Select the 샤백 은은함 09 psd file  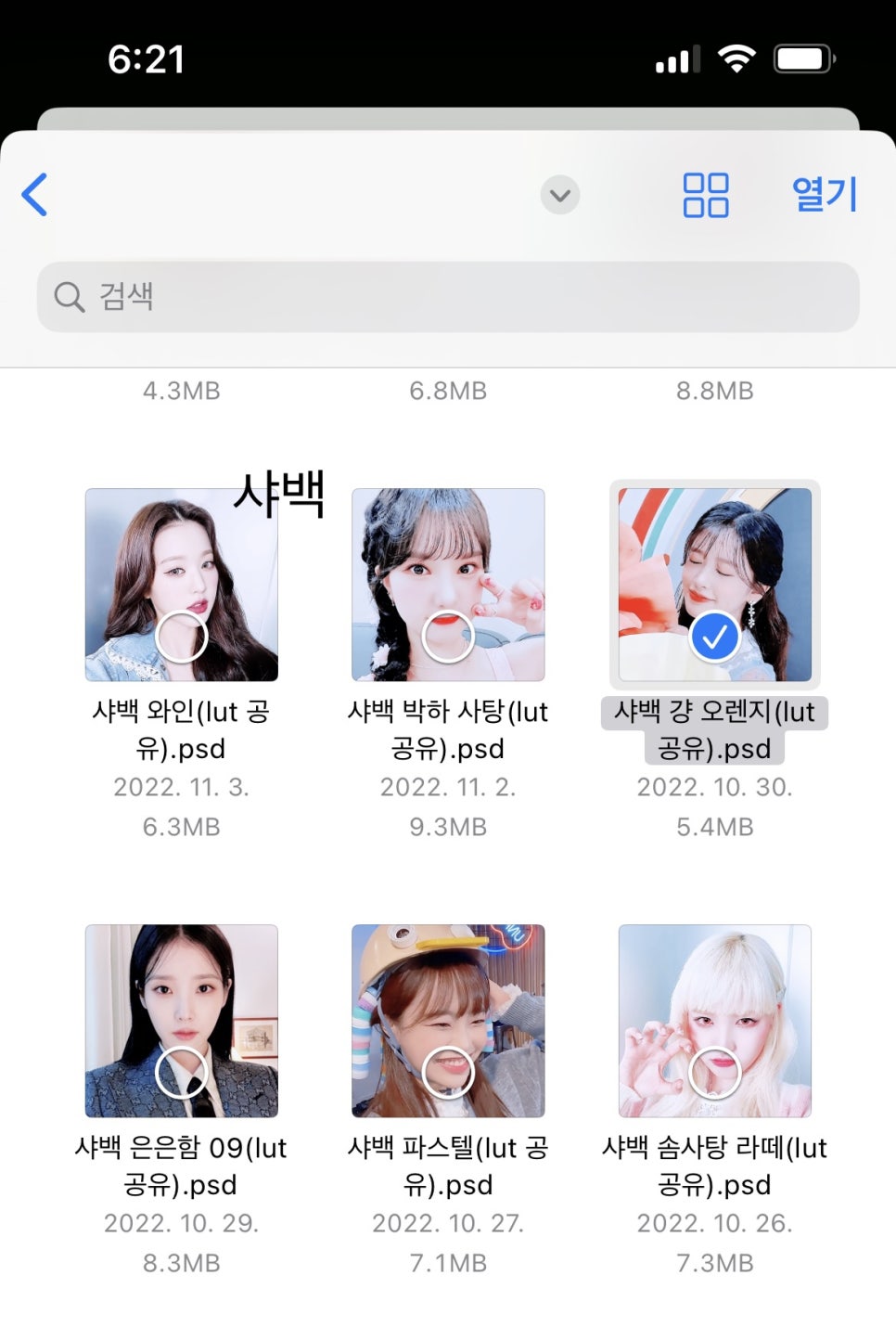[x=181, y=1021]
